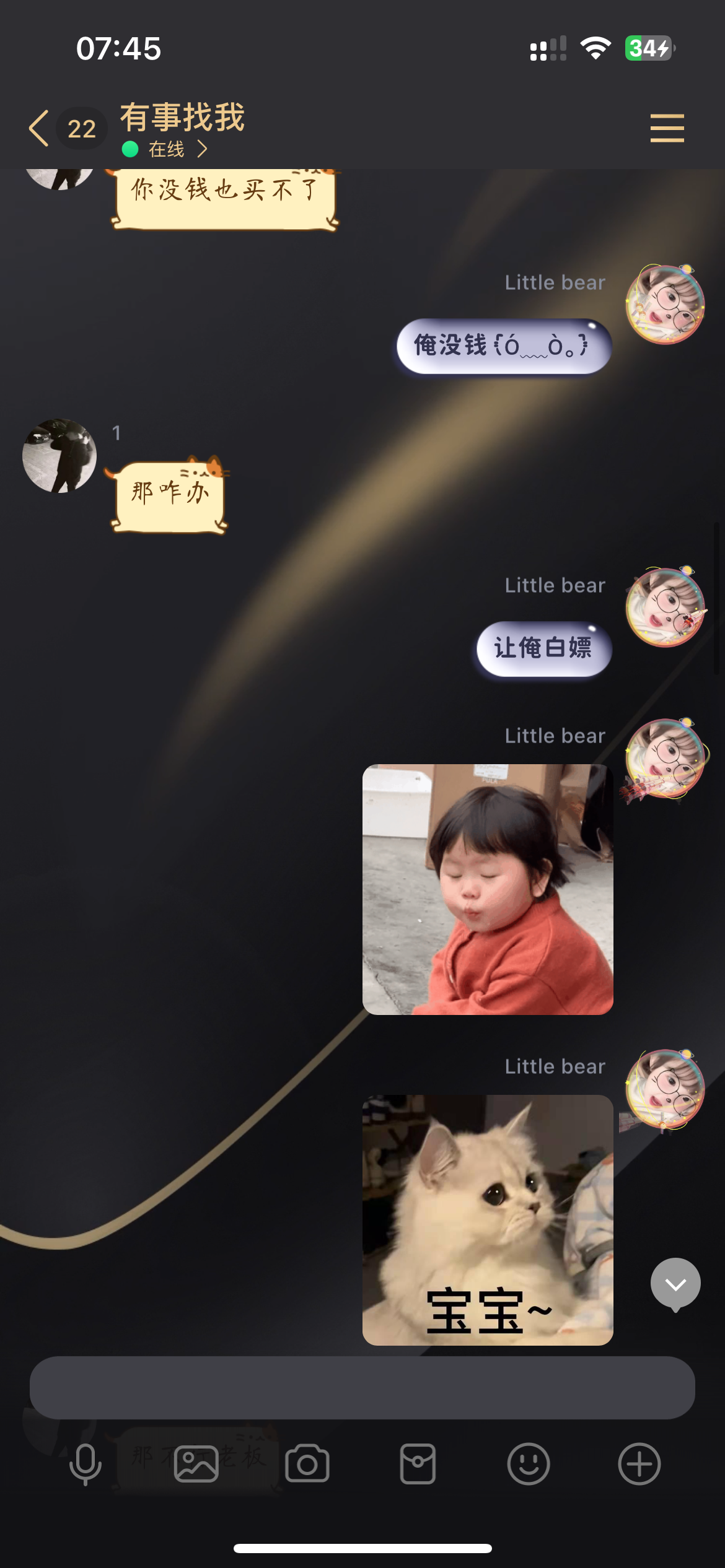
Task: Start voice message with microphone icon
Action: point(86,1464)
